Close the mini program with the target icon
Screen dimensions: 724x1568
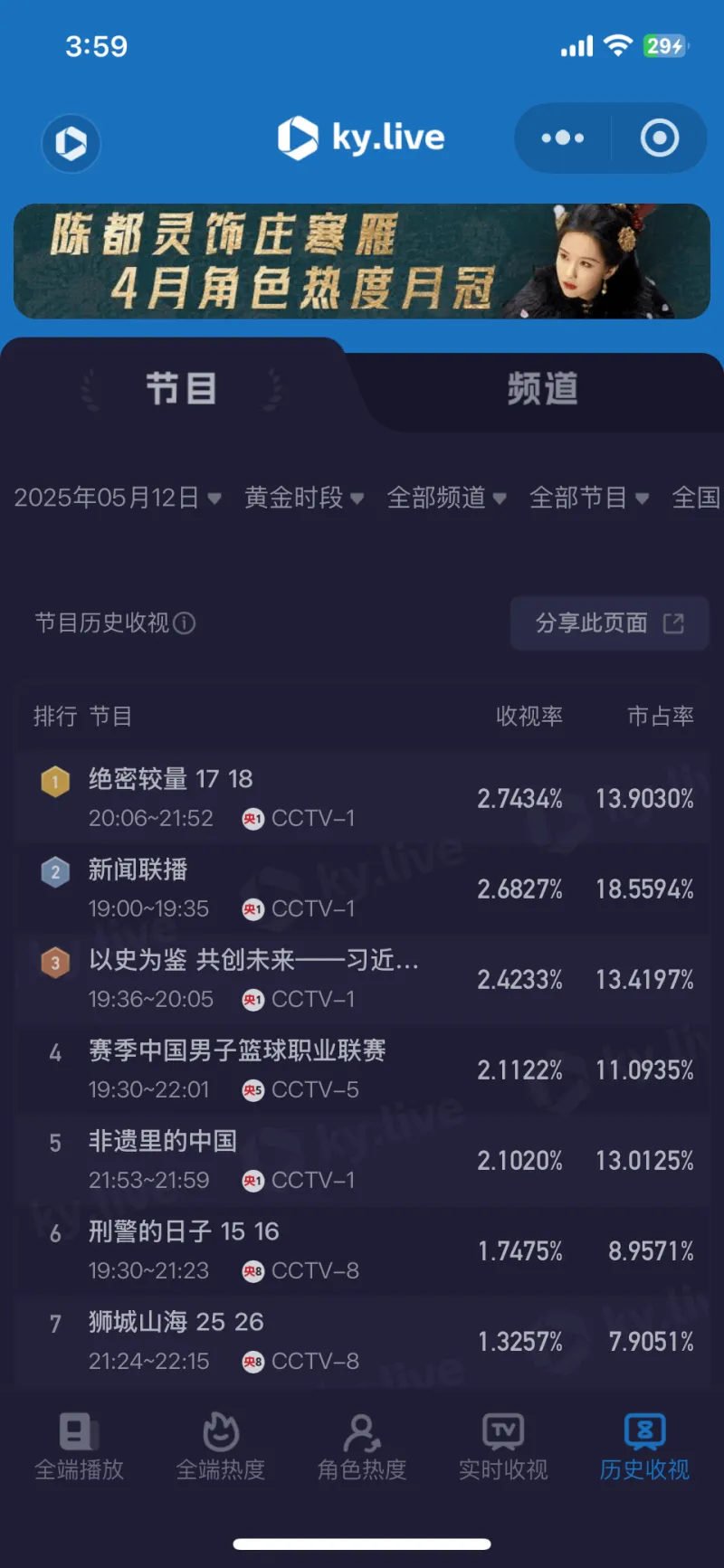tap(660, 138)
